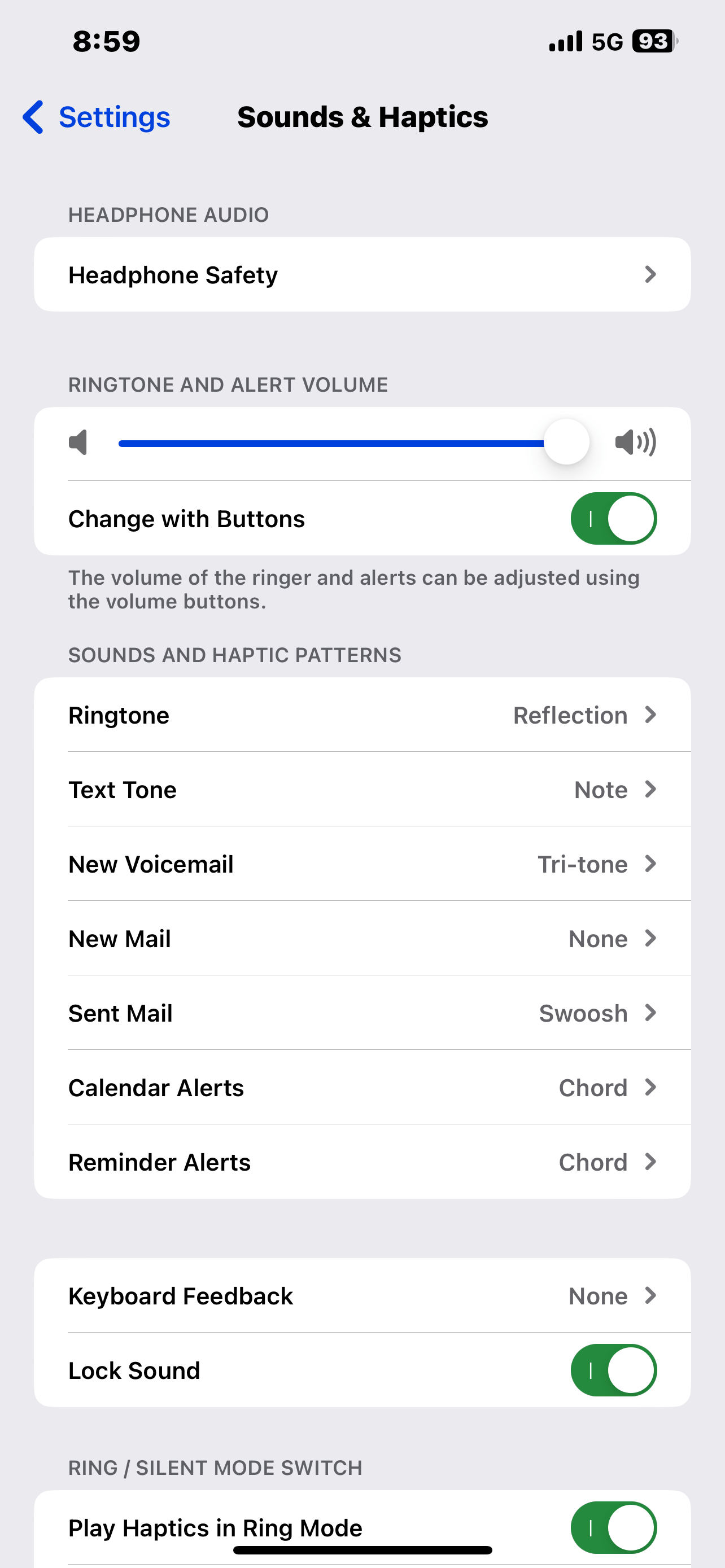Open the Headphone Safety disclosure chevron
Image resolution: width=725 pixels, height=1568 pixels.
click(x=650, y=274)
